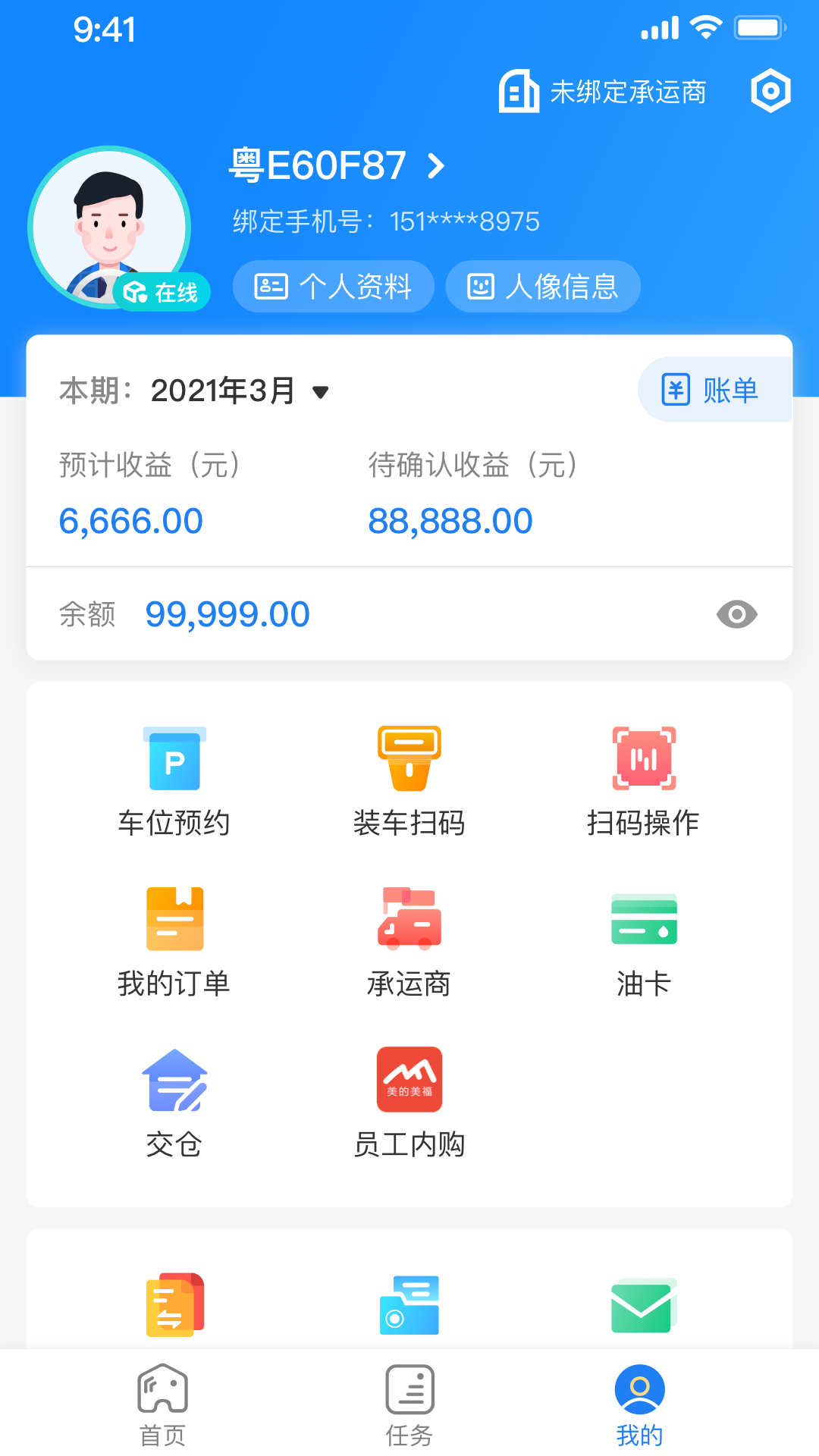Open the settings gear at top right
This screenshot has width=819, height=1456.
coord(770,92)
